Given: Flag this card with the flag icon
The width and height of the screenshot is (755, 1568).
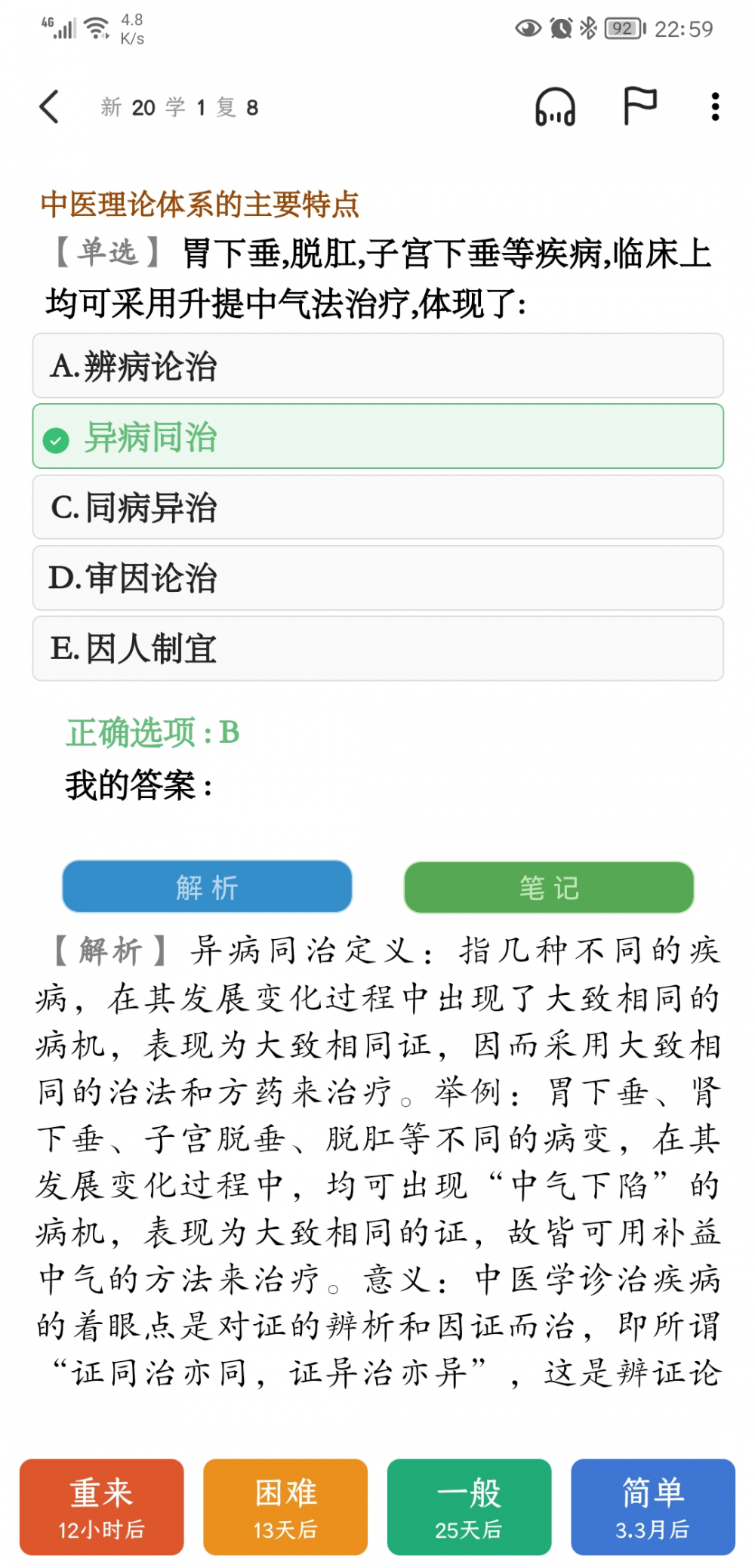Looking at the screenshot, I should click(x=639, y=106).
